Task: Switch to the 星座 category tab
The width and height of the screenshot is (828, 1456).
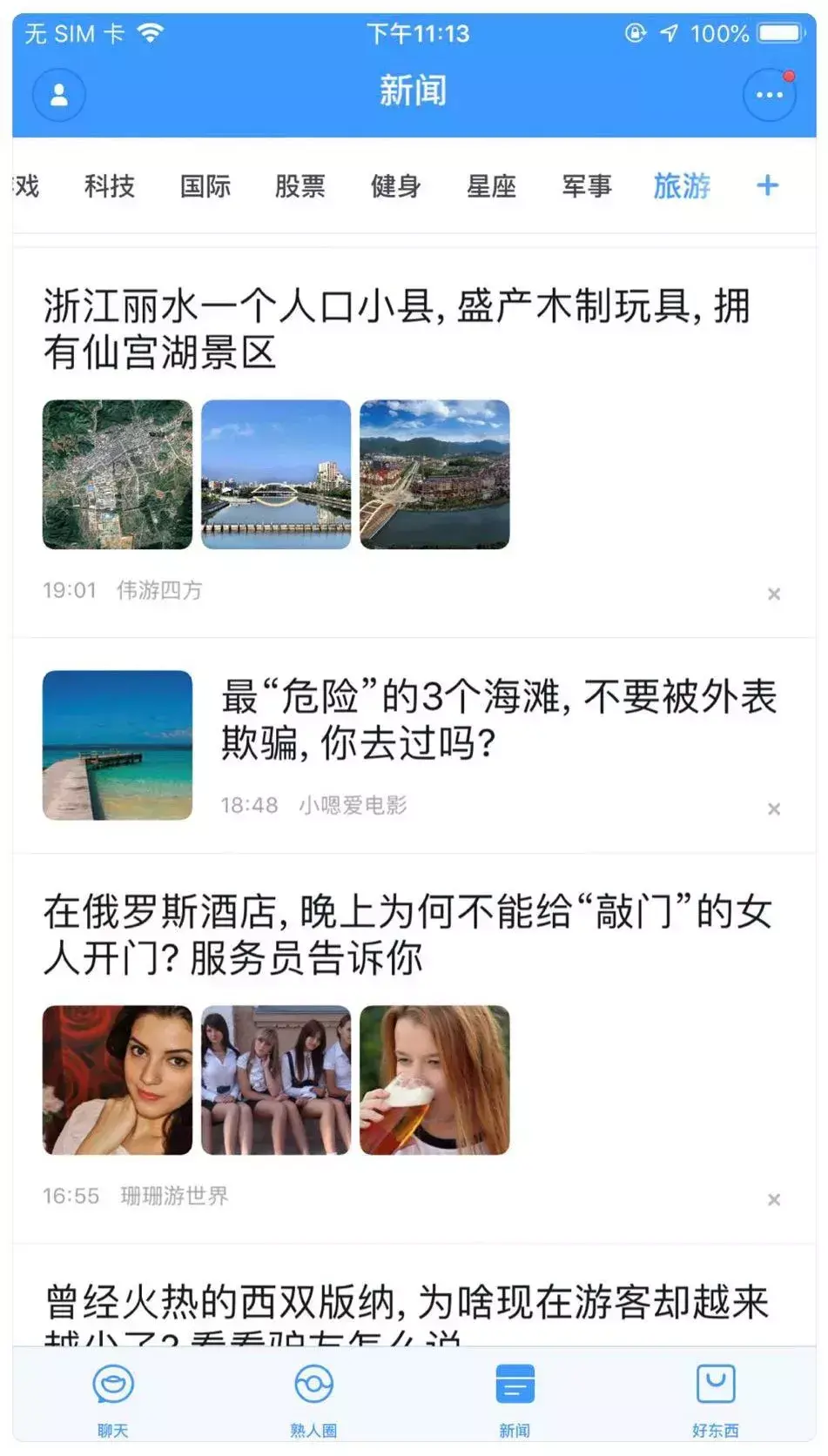Action: tap(492, 186)
